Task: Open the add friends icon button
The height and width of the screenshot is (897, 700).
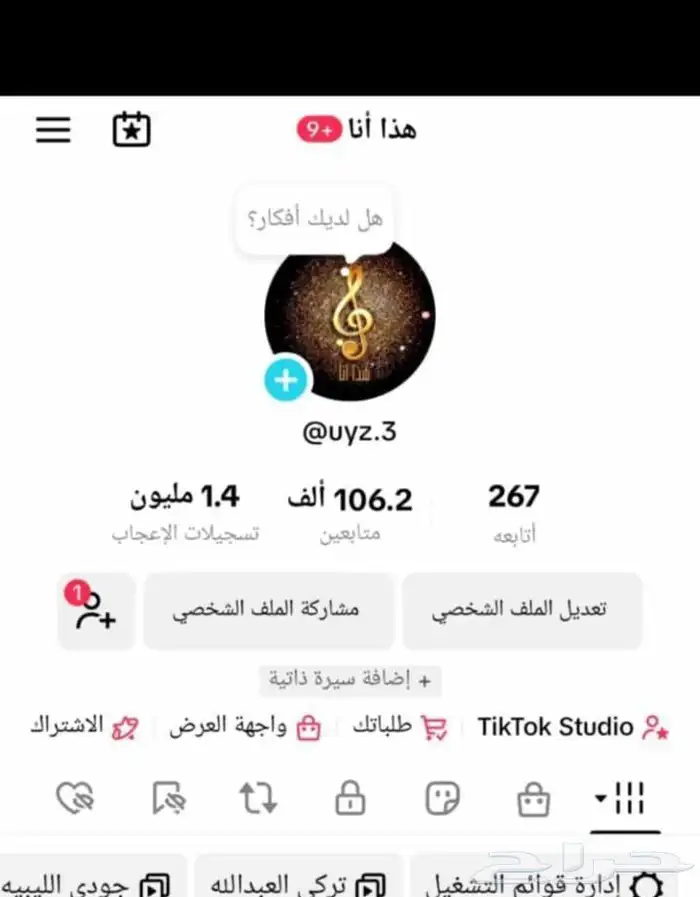Action: coord(97,610)
